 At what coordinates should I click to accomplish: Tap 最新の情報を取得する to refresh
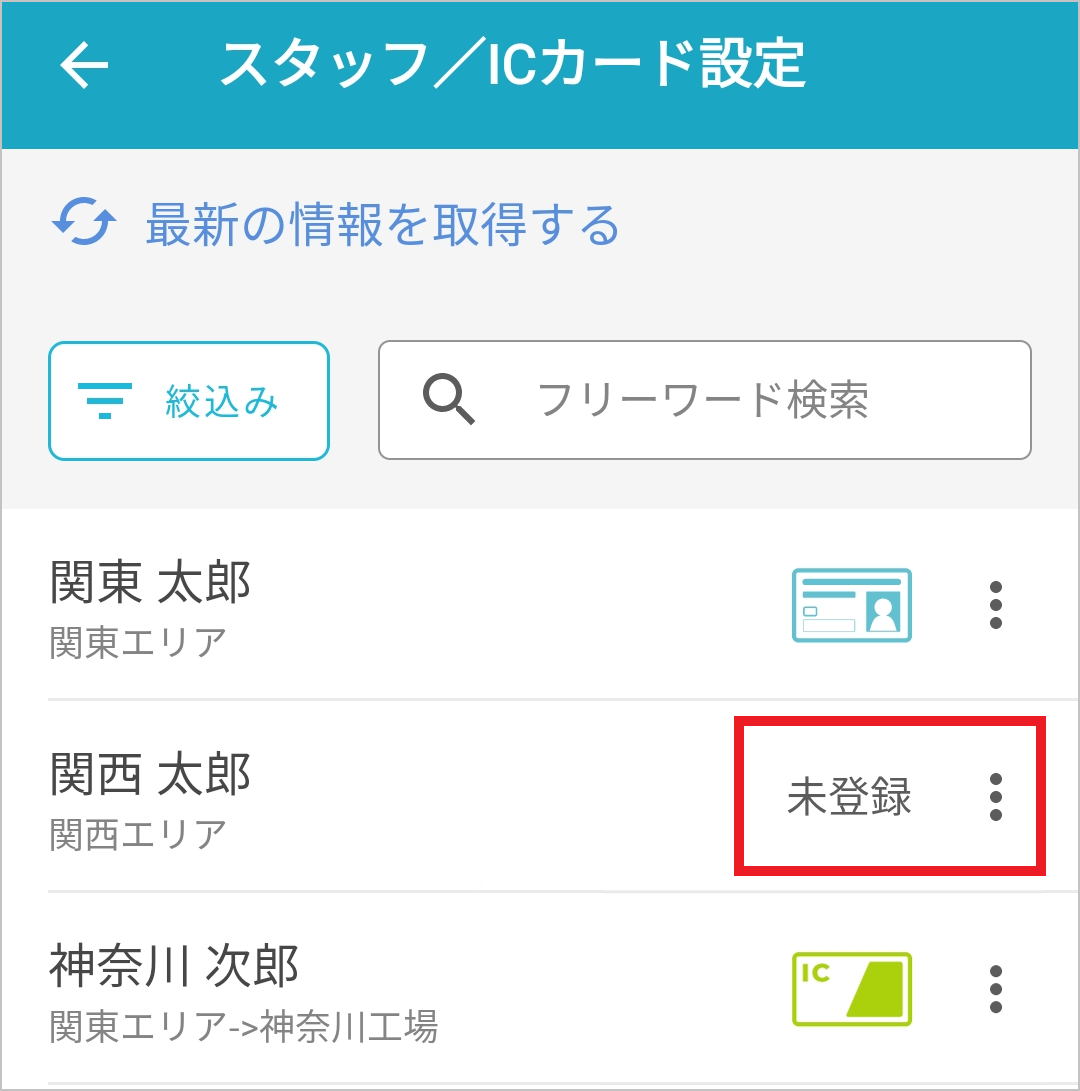[x=336, y=225]
